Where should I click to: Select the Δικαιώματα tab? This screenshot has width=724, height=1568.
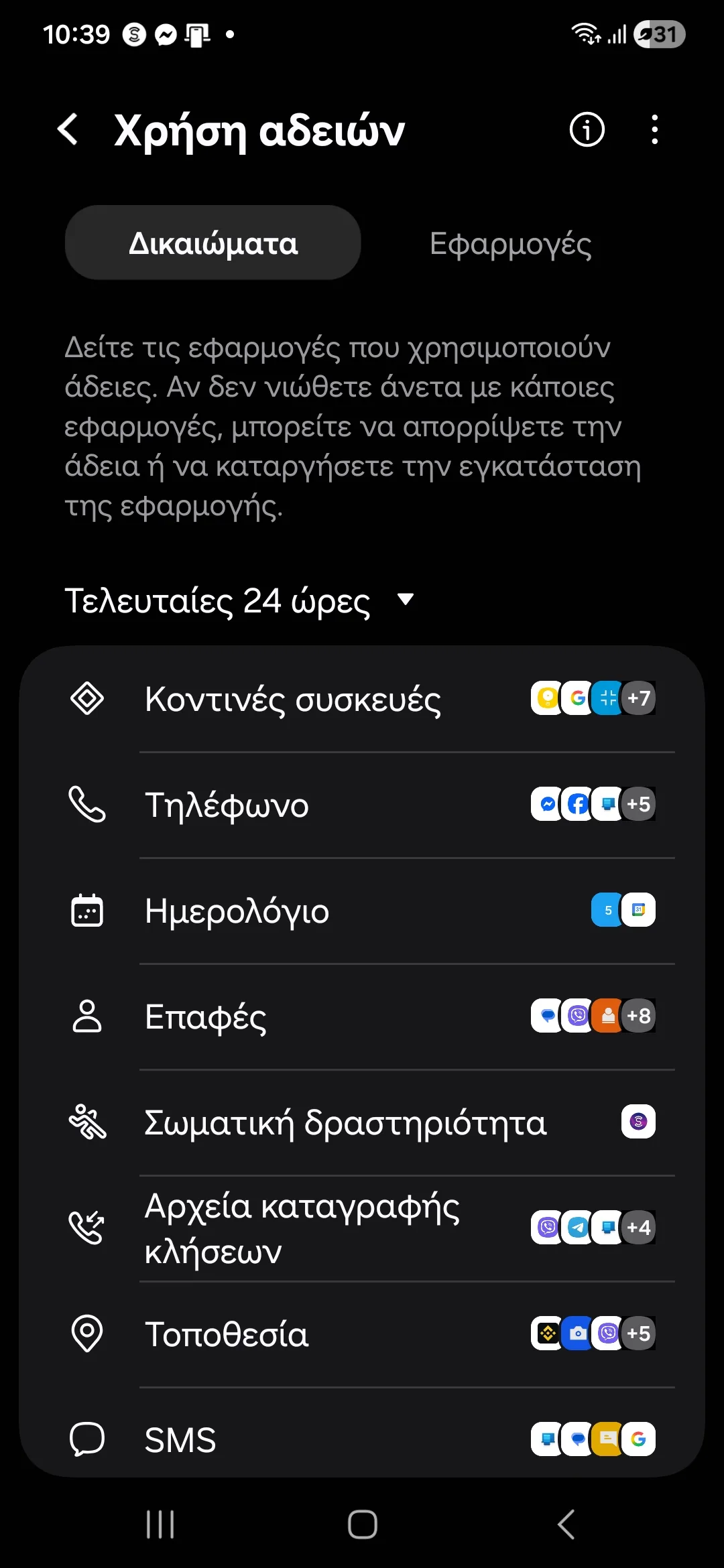[x=213, y=243]
